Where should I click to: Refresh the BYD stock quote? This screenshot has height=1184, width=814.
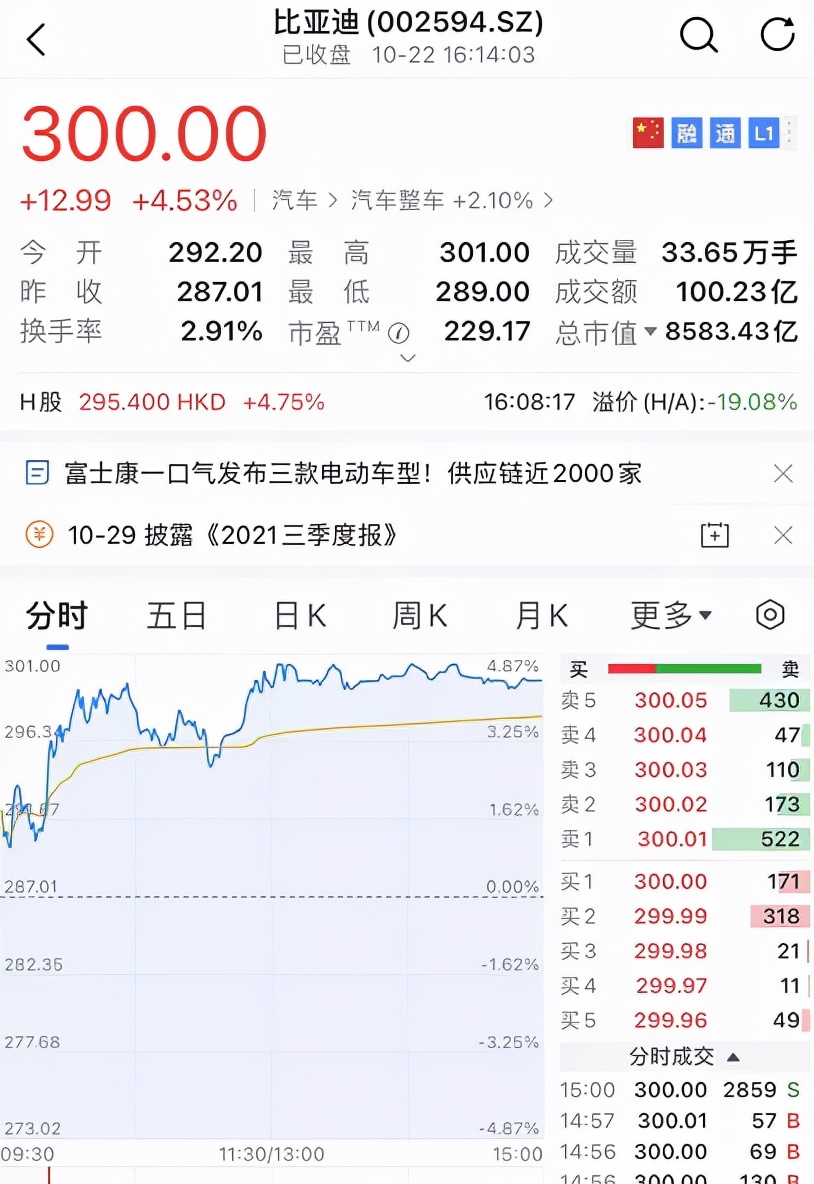(777, 36)
